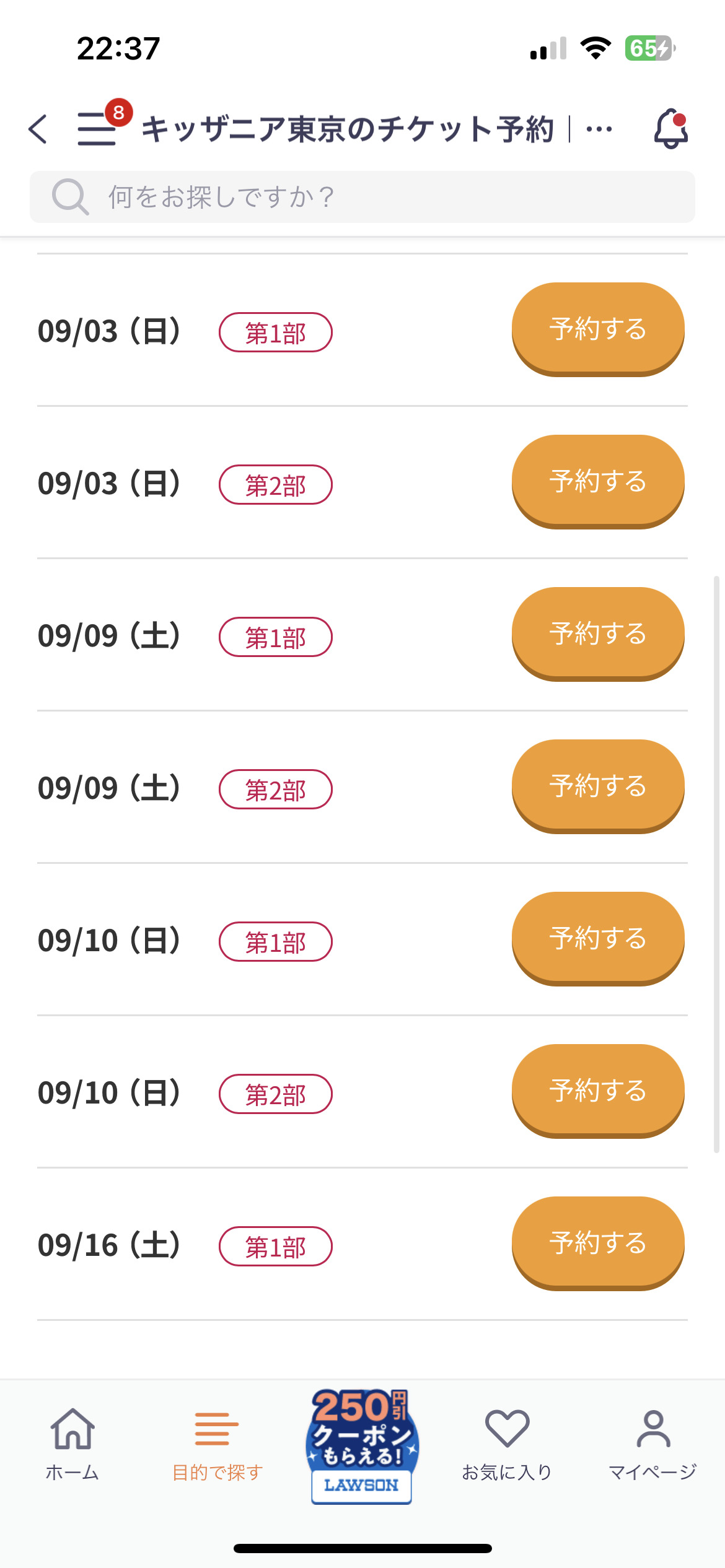This screenshot has height=1568, width=725.
Task: Select 予約する for 09/10 第1部
Action: click(x=598, y=939)
